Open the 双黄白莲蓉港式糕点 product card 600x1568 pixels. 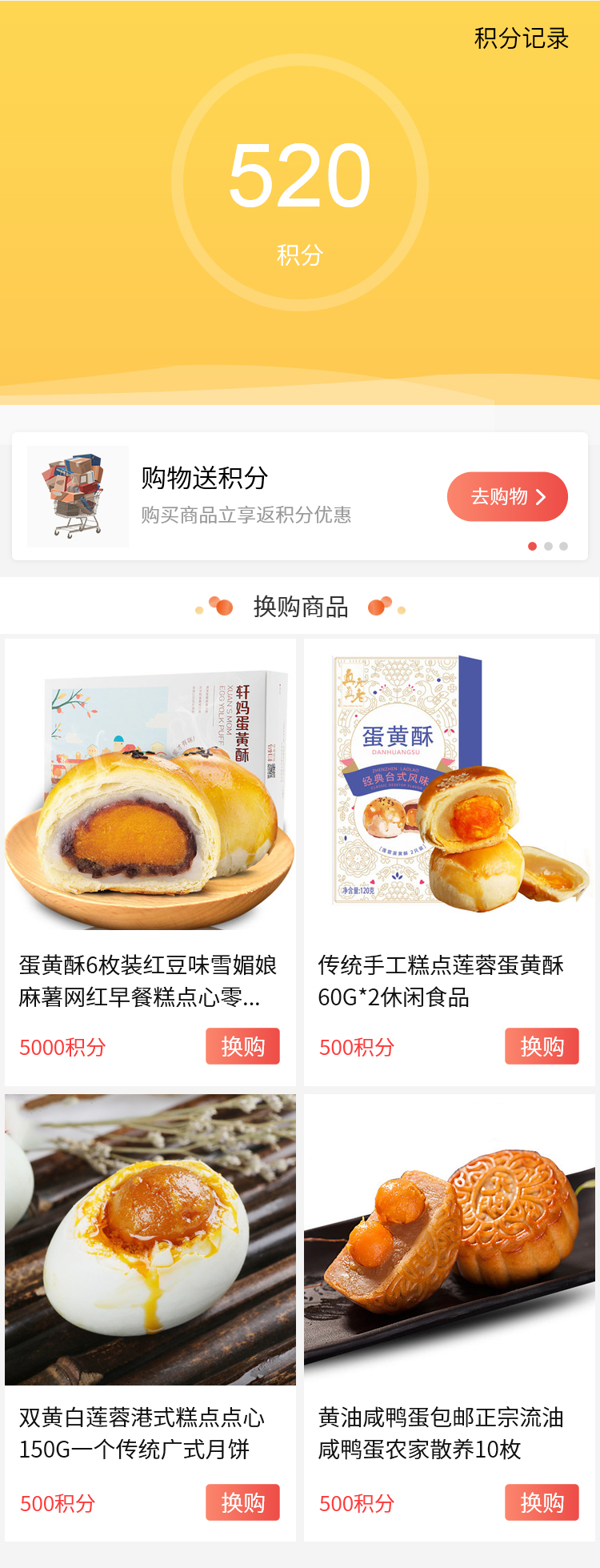coord(150,1249)
